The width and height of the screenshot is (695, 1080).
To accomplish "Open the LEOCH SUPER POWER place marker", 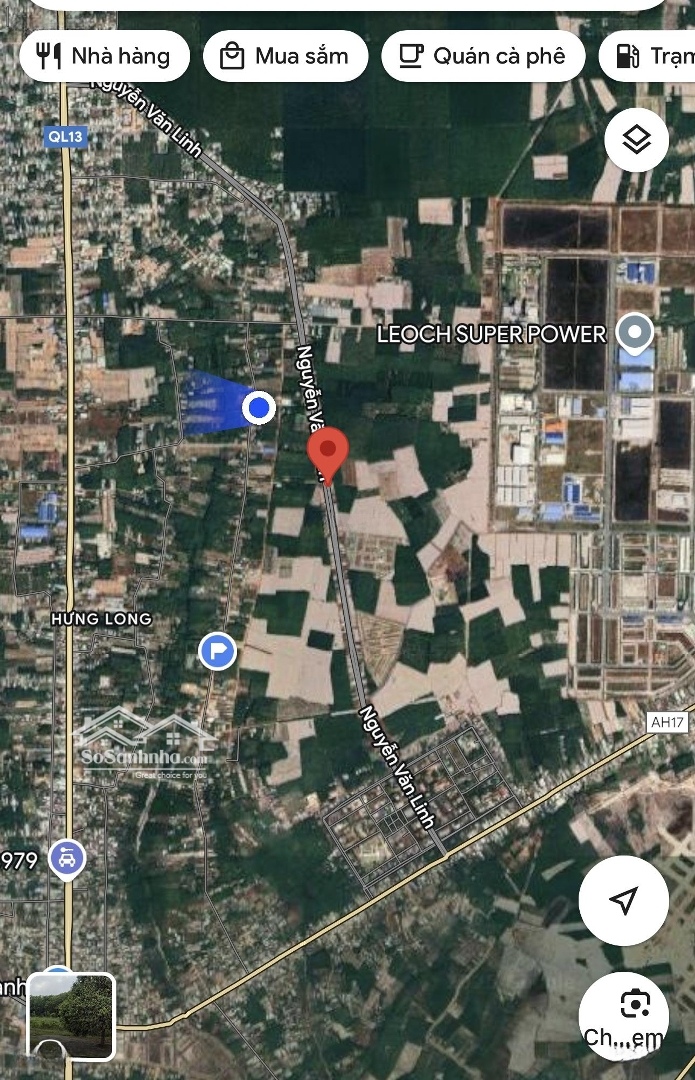I will pos(634,333).
